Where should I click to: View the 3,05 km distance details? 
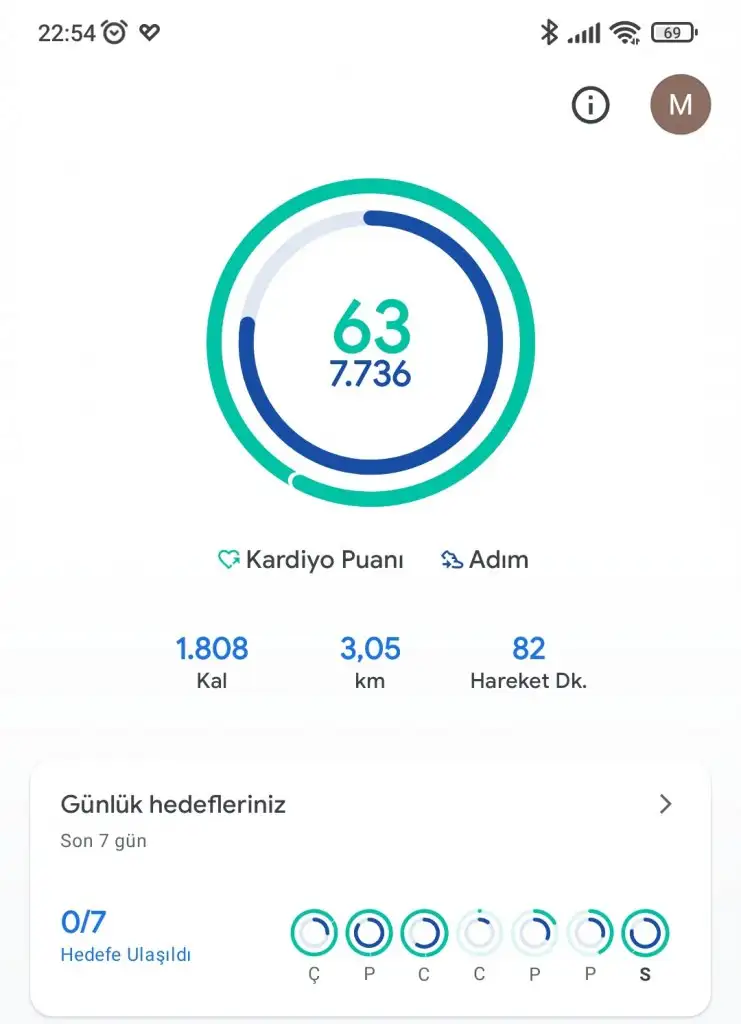[370, 663]
